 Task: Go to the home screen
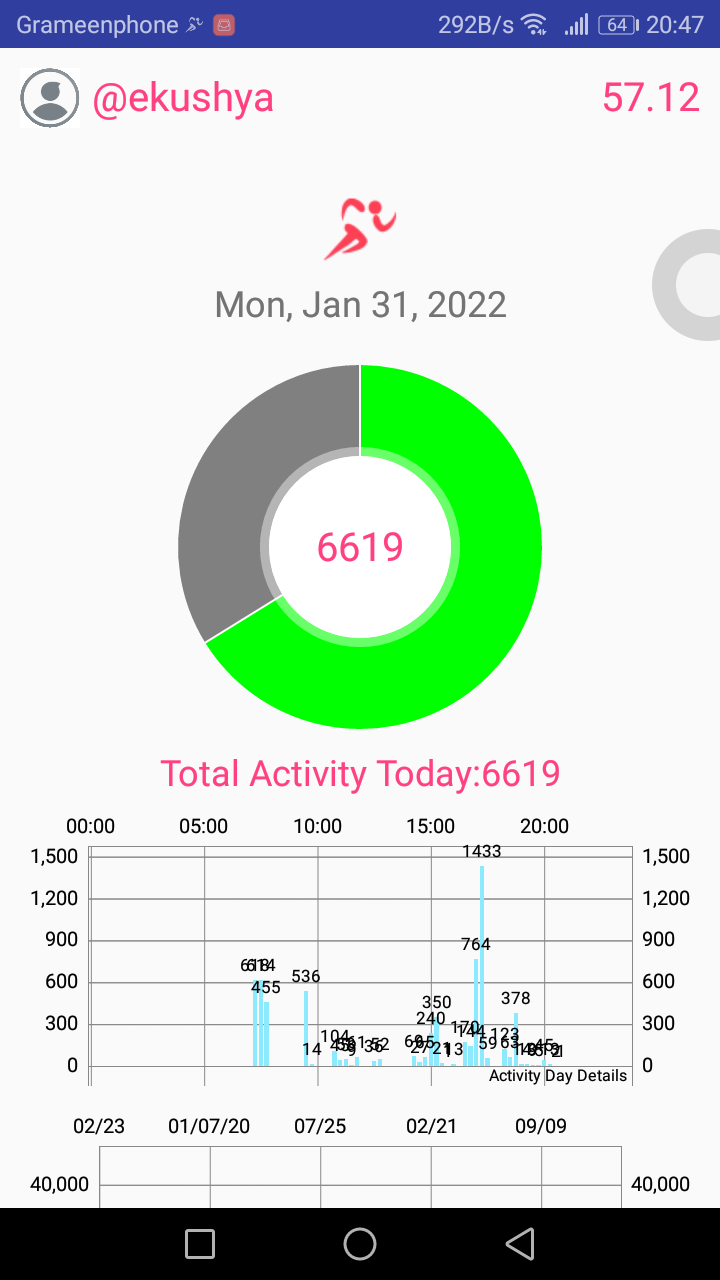(x=360, y=1243)
